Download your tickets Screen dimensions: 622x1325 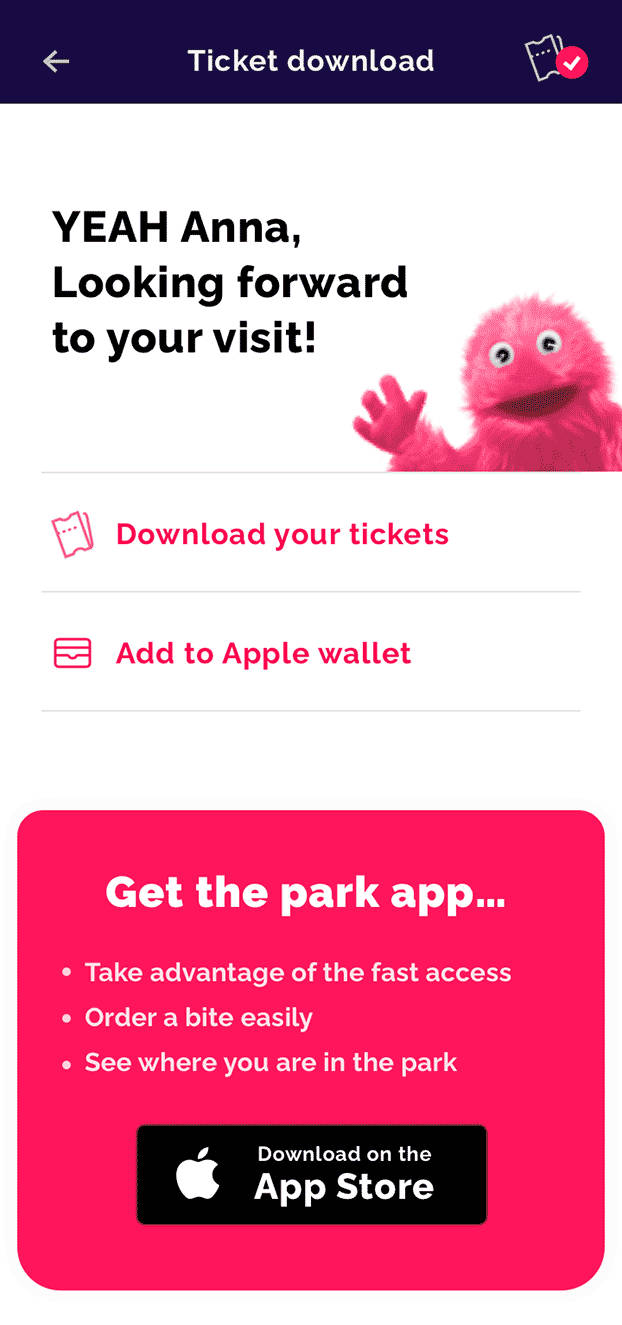coord(281,534)
